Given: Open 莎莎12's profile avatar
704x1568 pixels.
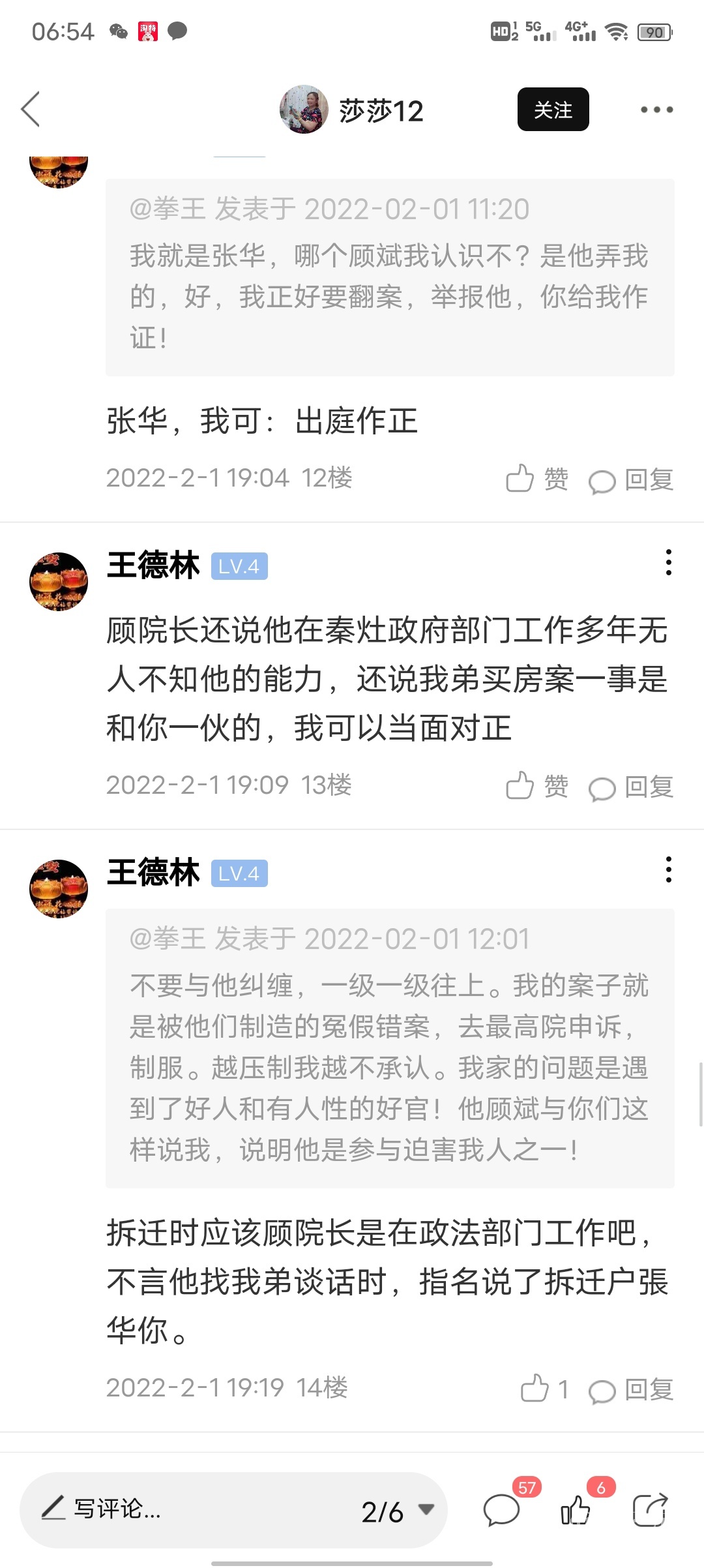Looking at the screenshot, I should pyautogui.click(x=303, y=110).
